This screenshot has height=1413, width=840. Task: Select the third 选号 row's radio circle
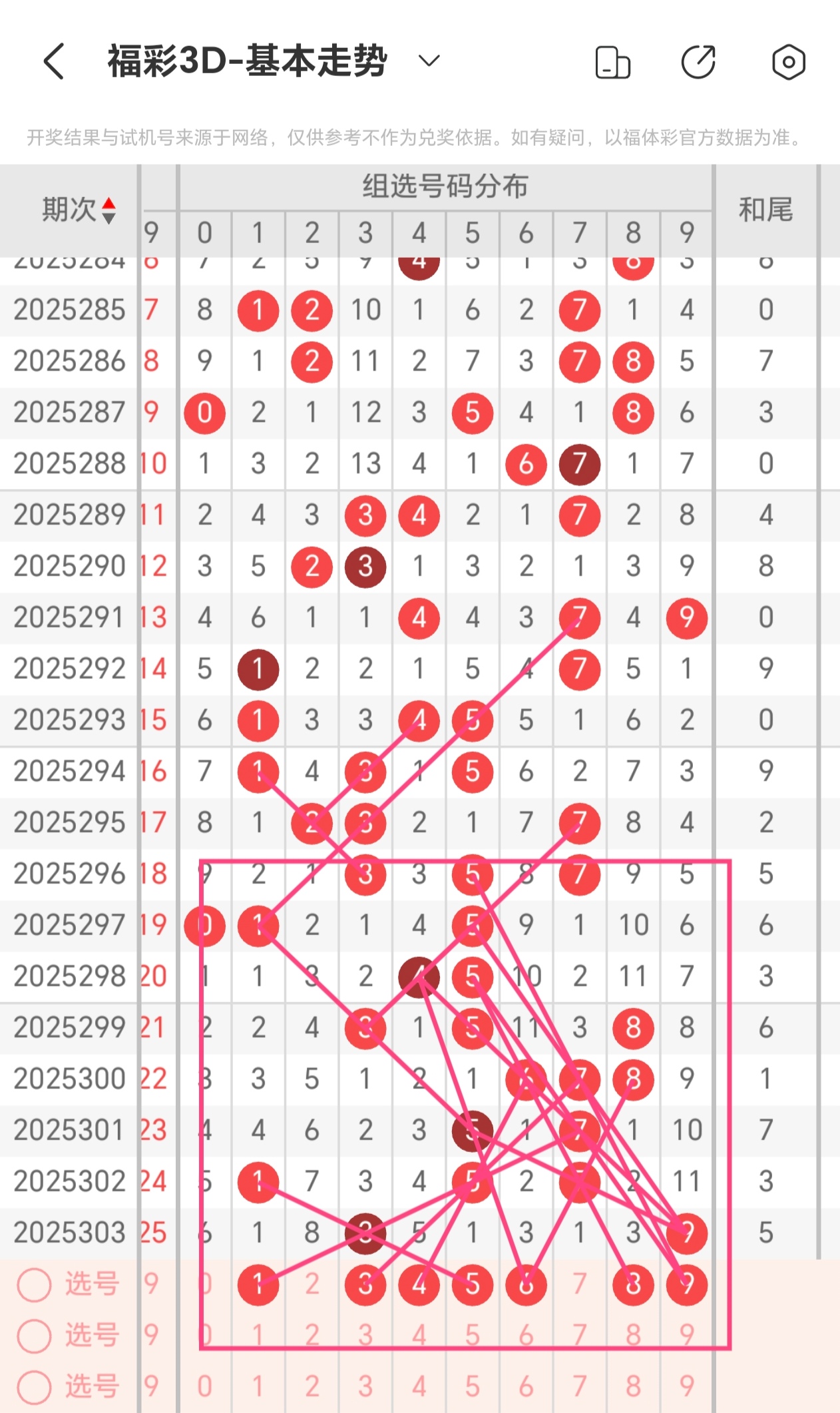pyautogui.click(x=34, y=1386)
